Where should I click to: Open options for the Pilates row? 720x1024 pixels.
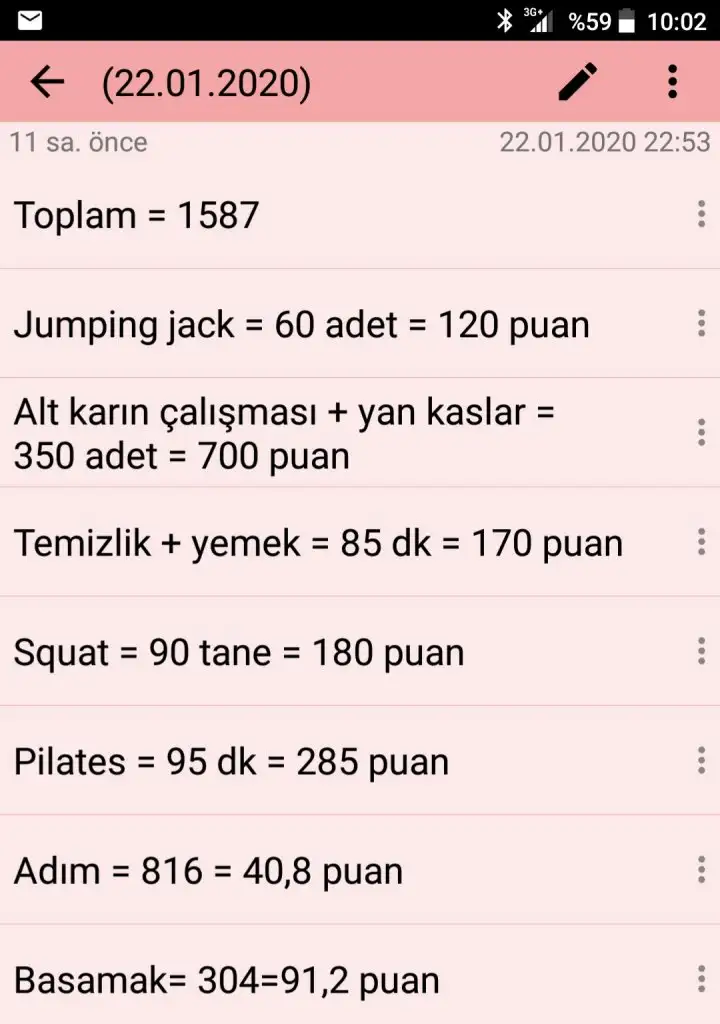(x=701, y=760)
